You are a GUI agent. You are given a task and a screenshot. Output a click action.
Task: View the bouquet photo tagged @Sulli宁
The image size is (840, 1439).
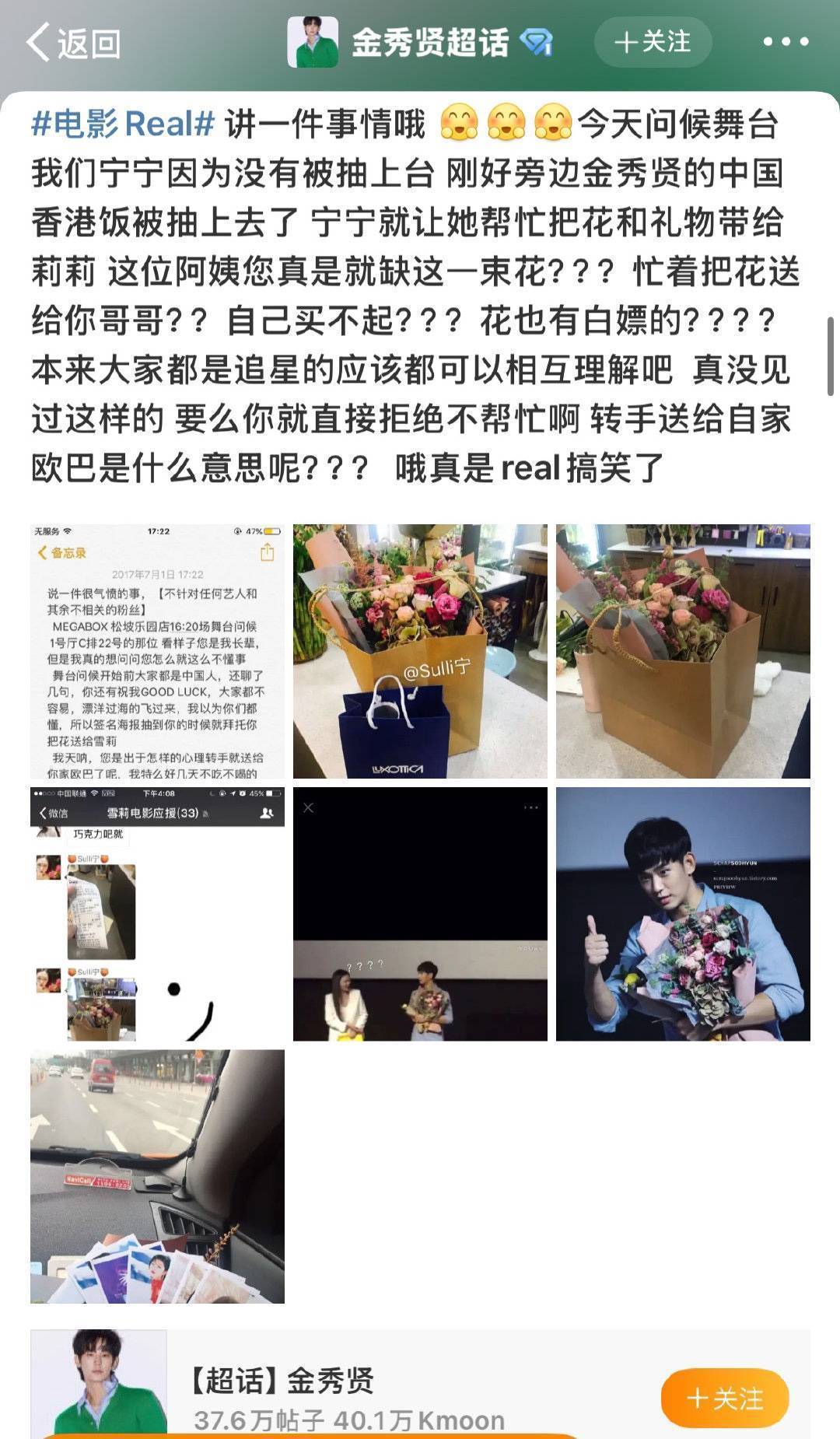pos(420,651)
